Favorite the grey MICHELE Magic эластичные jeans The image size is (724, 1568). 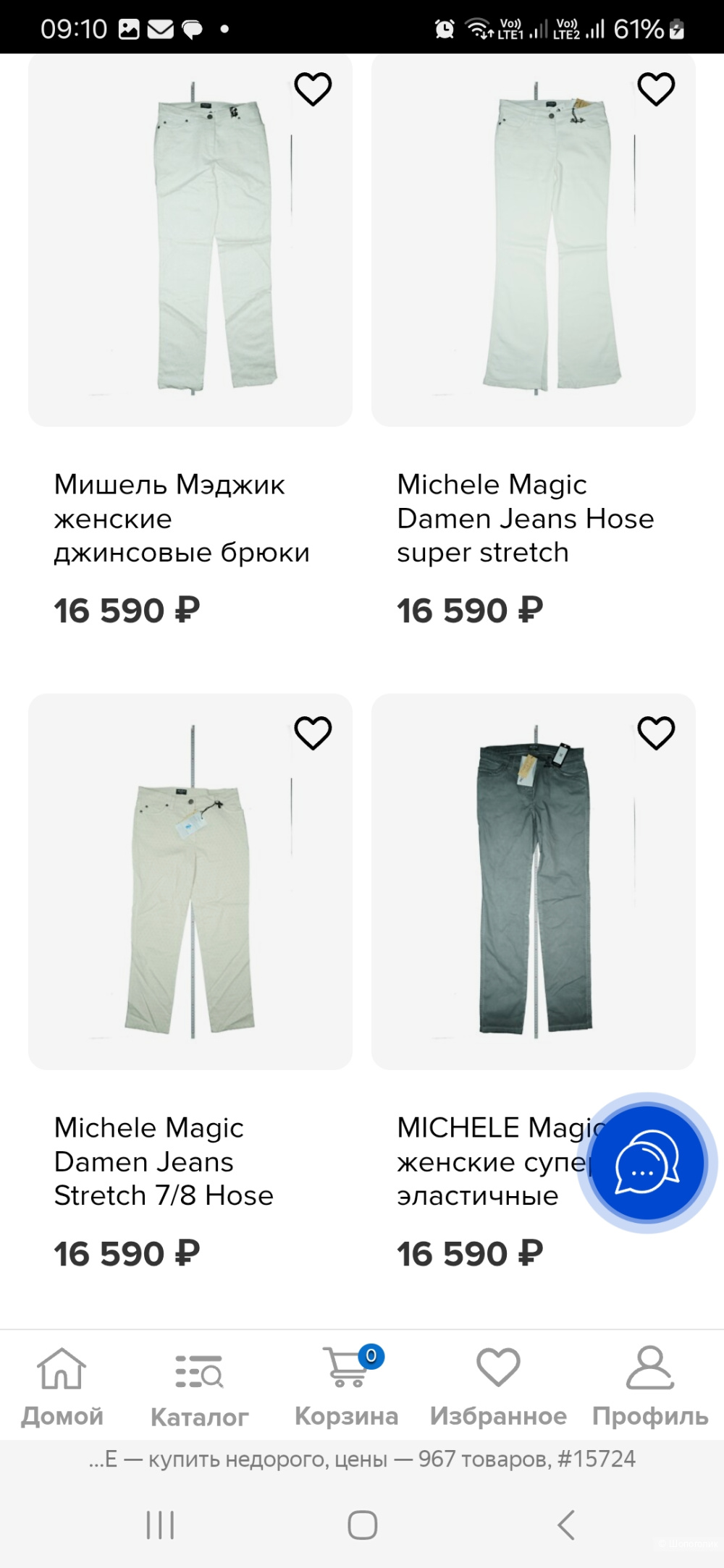[655, 733]
